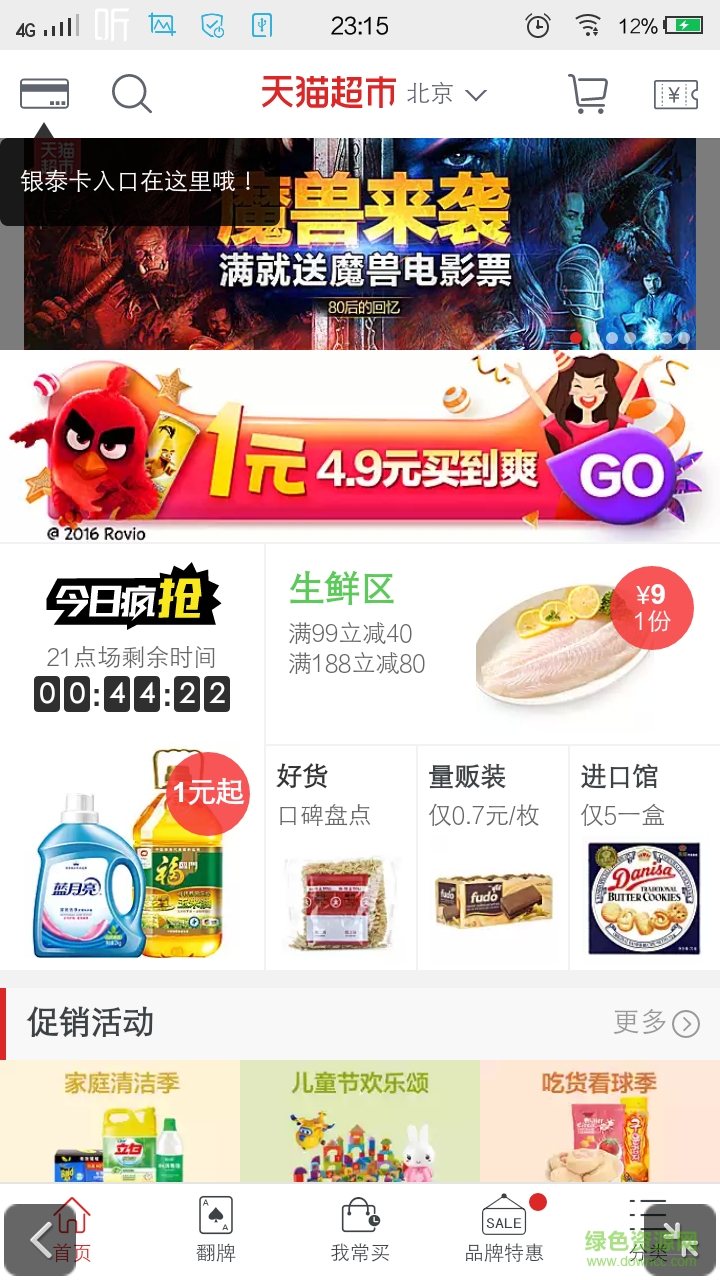
Task: Open the coupon voucher icon top right
Action: (675, 92)
